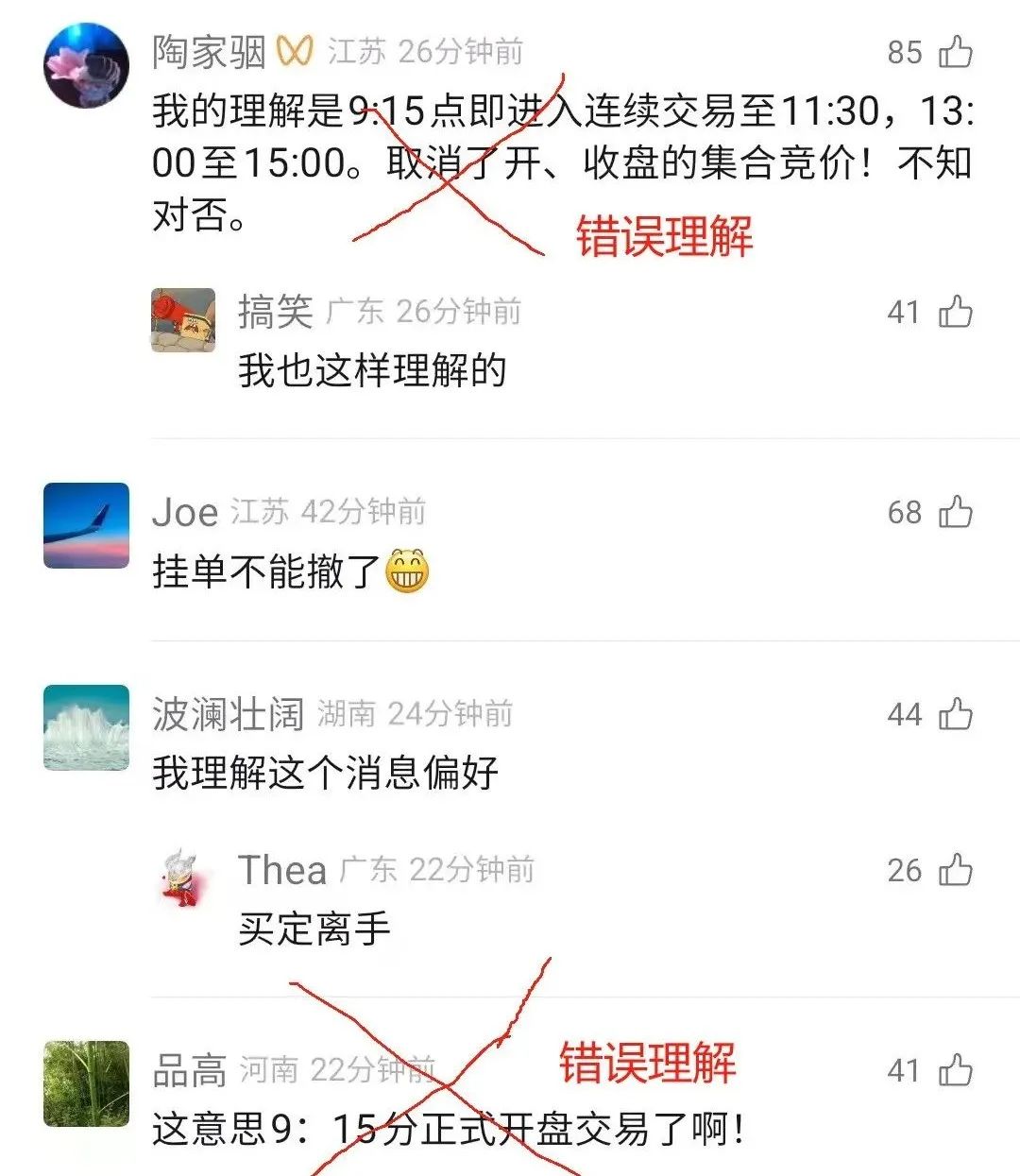Like Thea's reply 买定离手
This screenshot has width=1020, height=1176.
956,870
